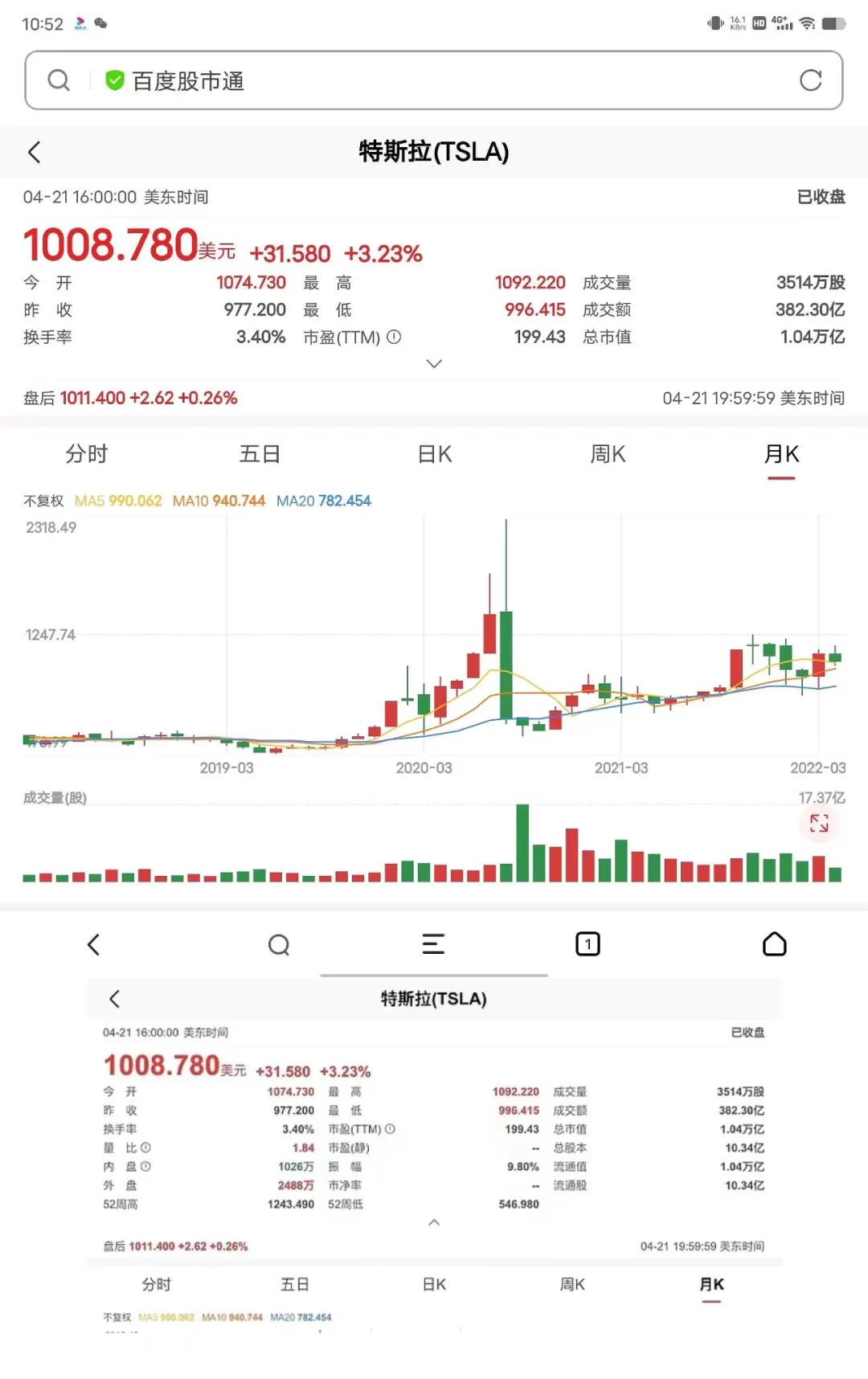Select the blue MA20 legend entry
Image resolution: width=868 pixels, height=1379 pixels.
pos(323,500)
